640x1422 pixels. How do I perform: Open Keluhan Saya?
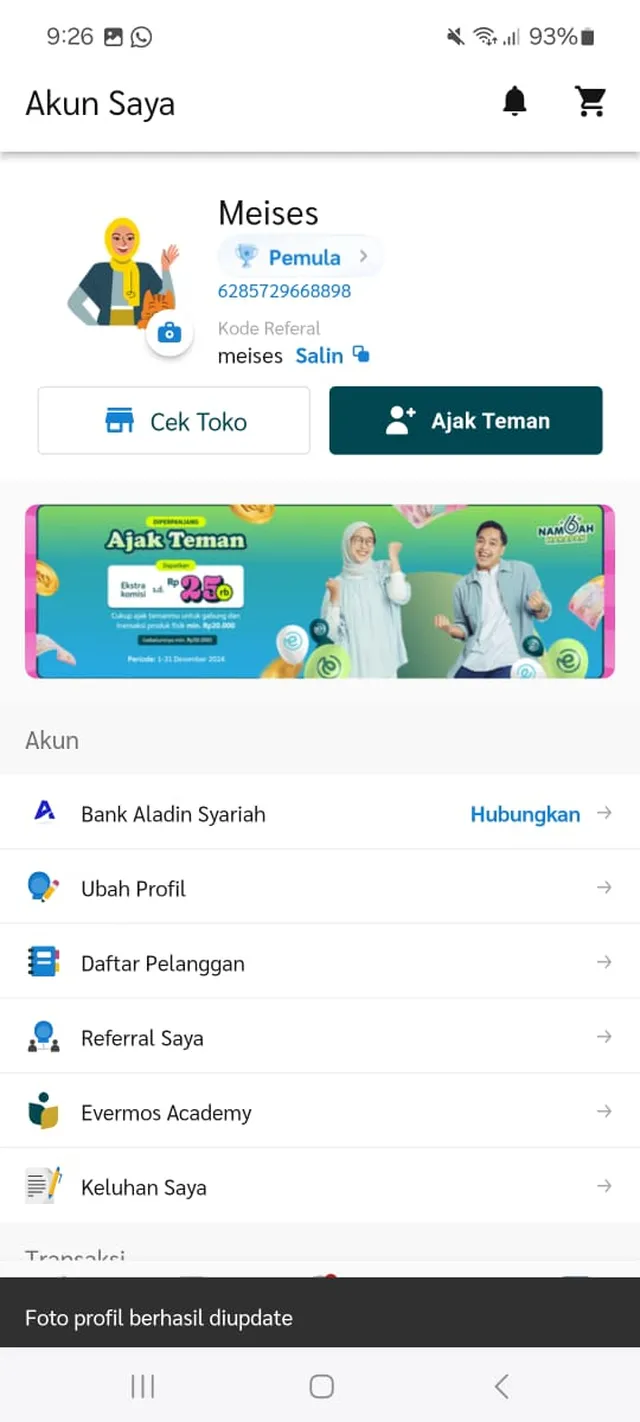tap(320, 1187)
